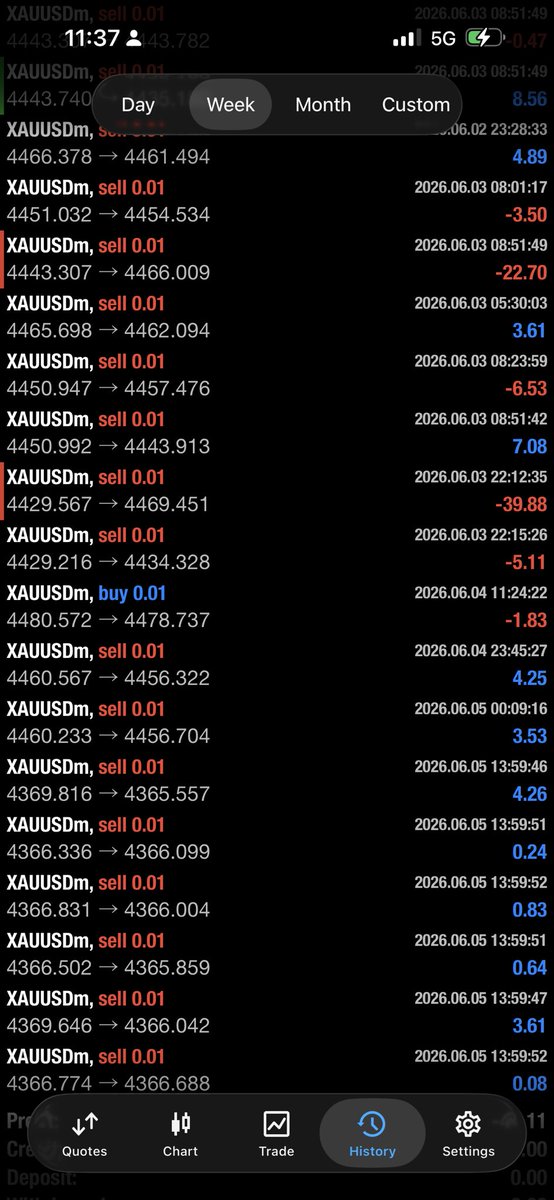
Task: Open the Settings tab
Action: coord(468,1134)
